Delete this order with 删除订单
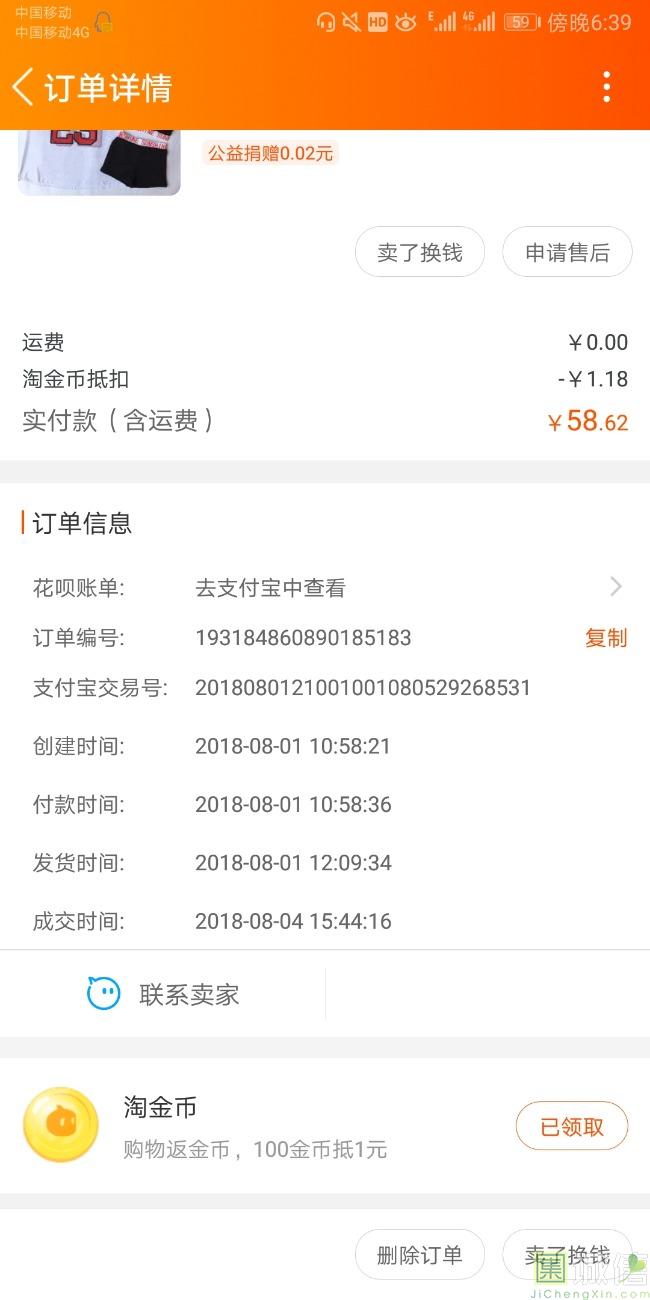This screenshot has height=1300, width=650. (x=419, y=1255)
